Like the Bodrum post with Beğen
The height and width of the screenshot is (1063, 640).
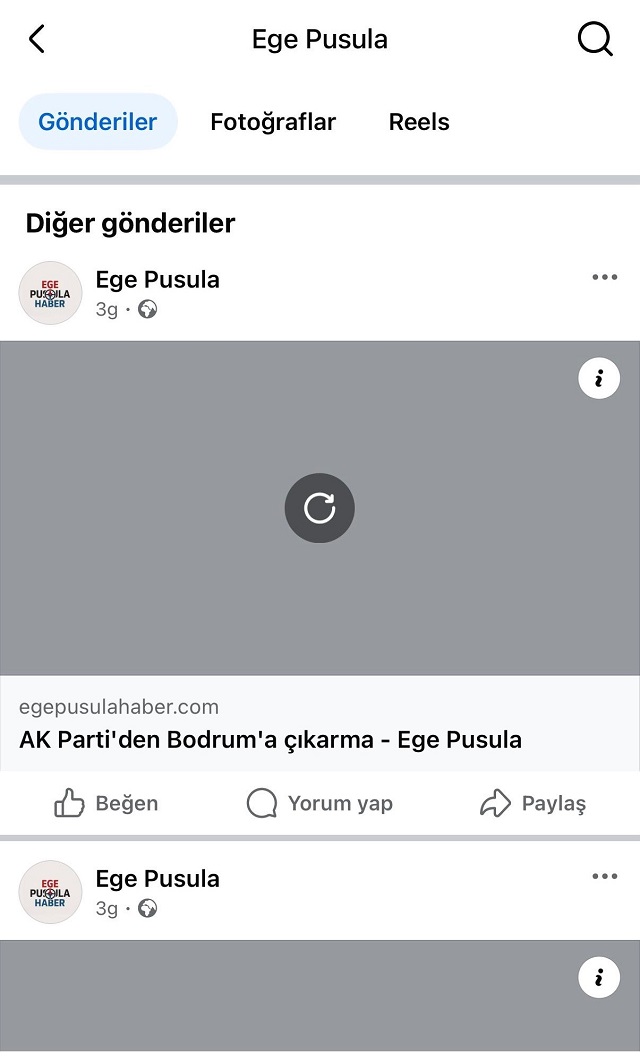coord(106,803)
